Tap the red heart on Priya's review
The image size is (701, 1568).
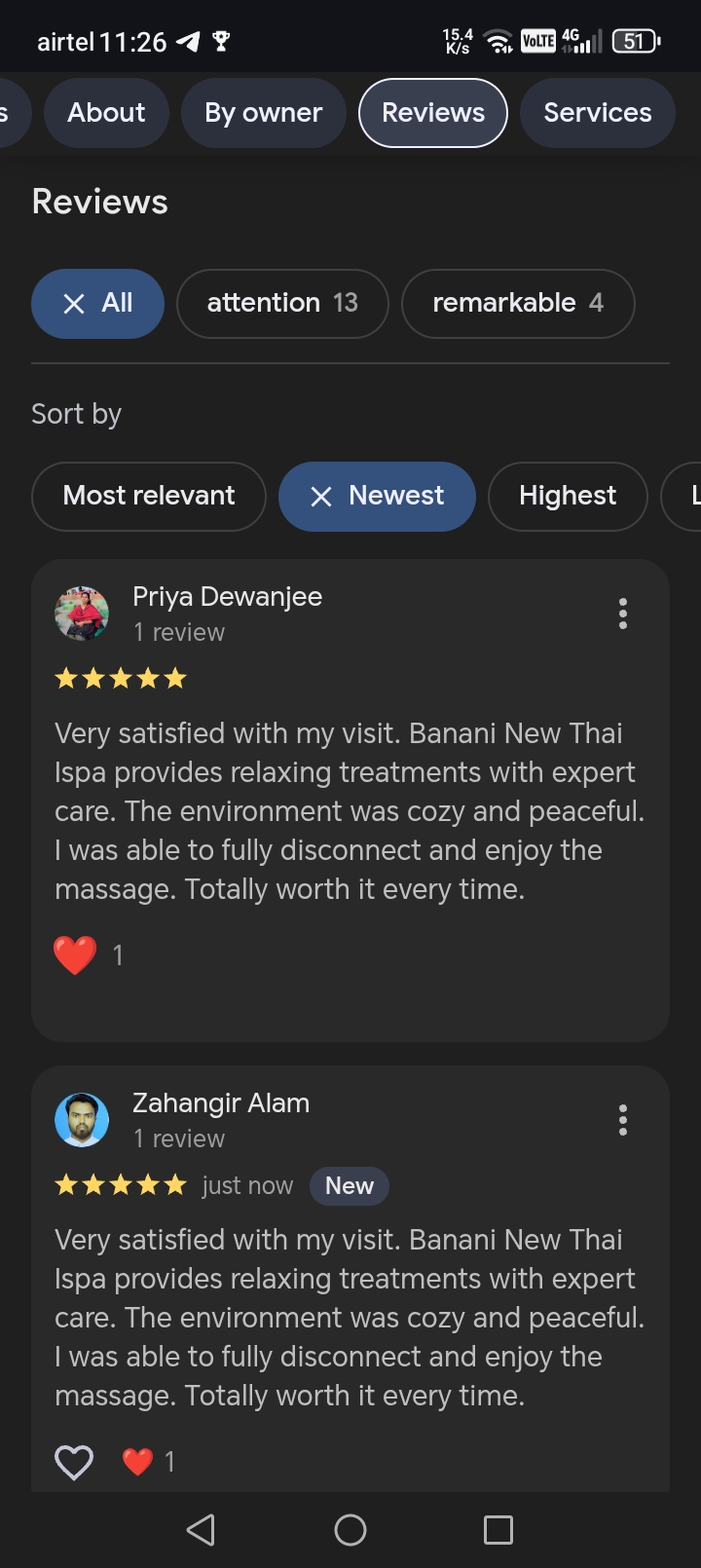pyautogui.click(x=75, y=954)
